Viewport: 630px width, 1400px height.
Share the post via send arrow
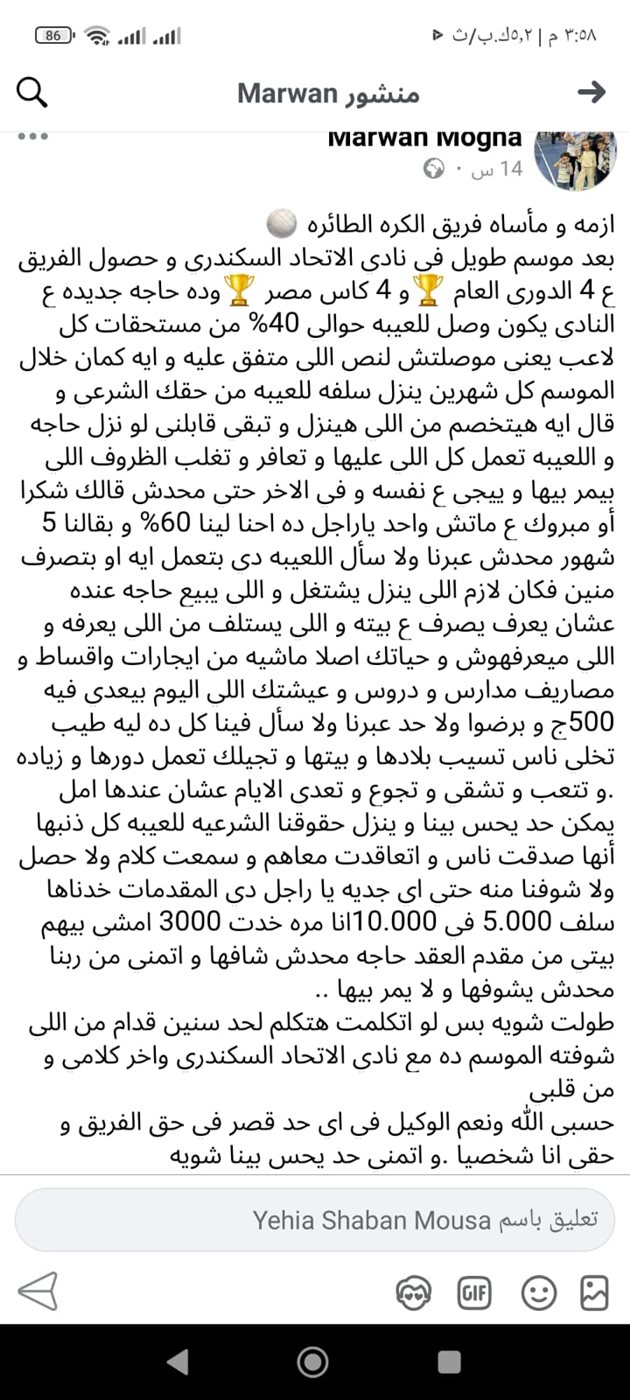pos(38,1293)
